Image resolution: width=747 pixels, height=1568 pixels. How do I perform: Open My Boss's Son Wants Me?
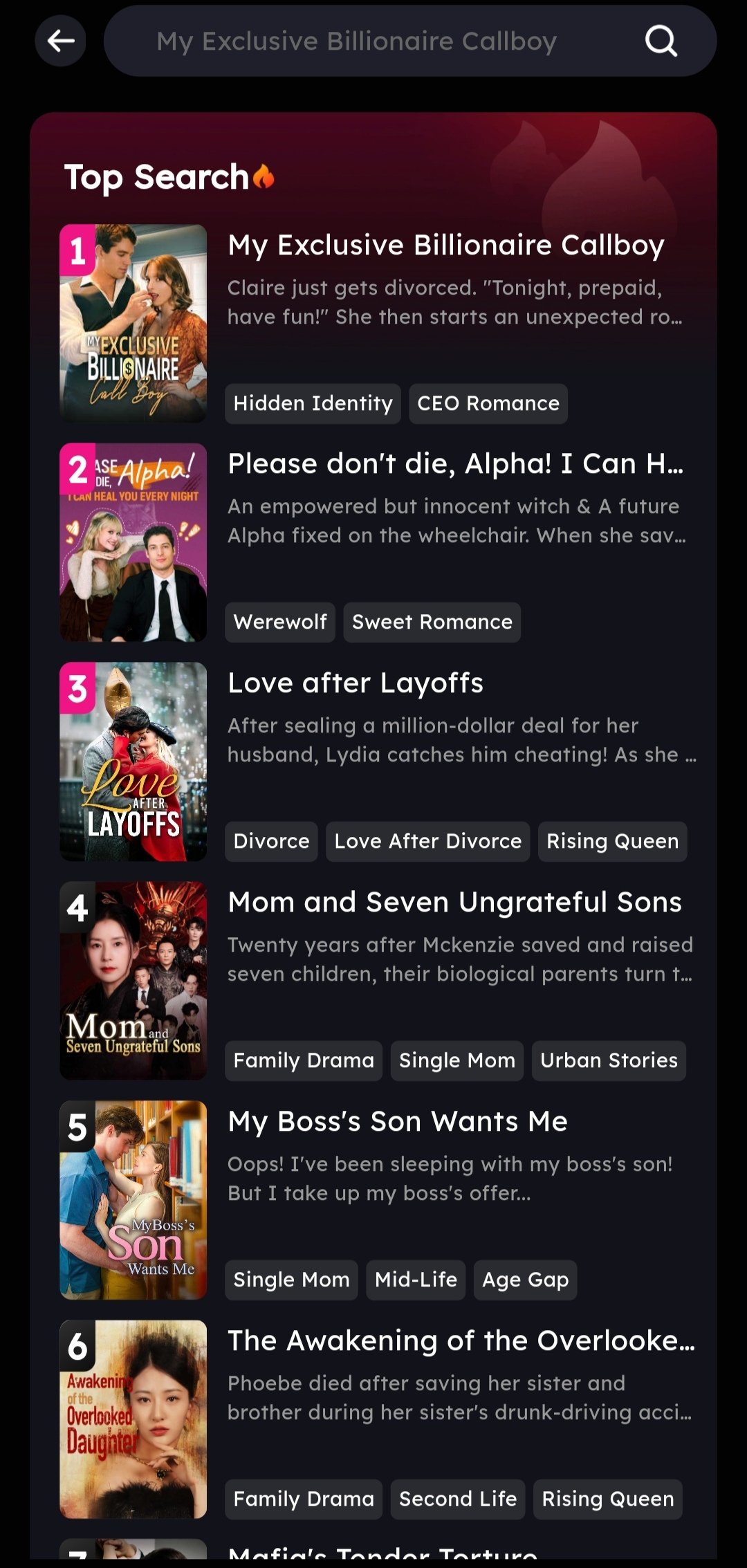(x=398, y=1122)
